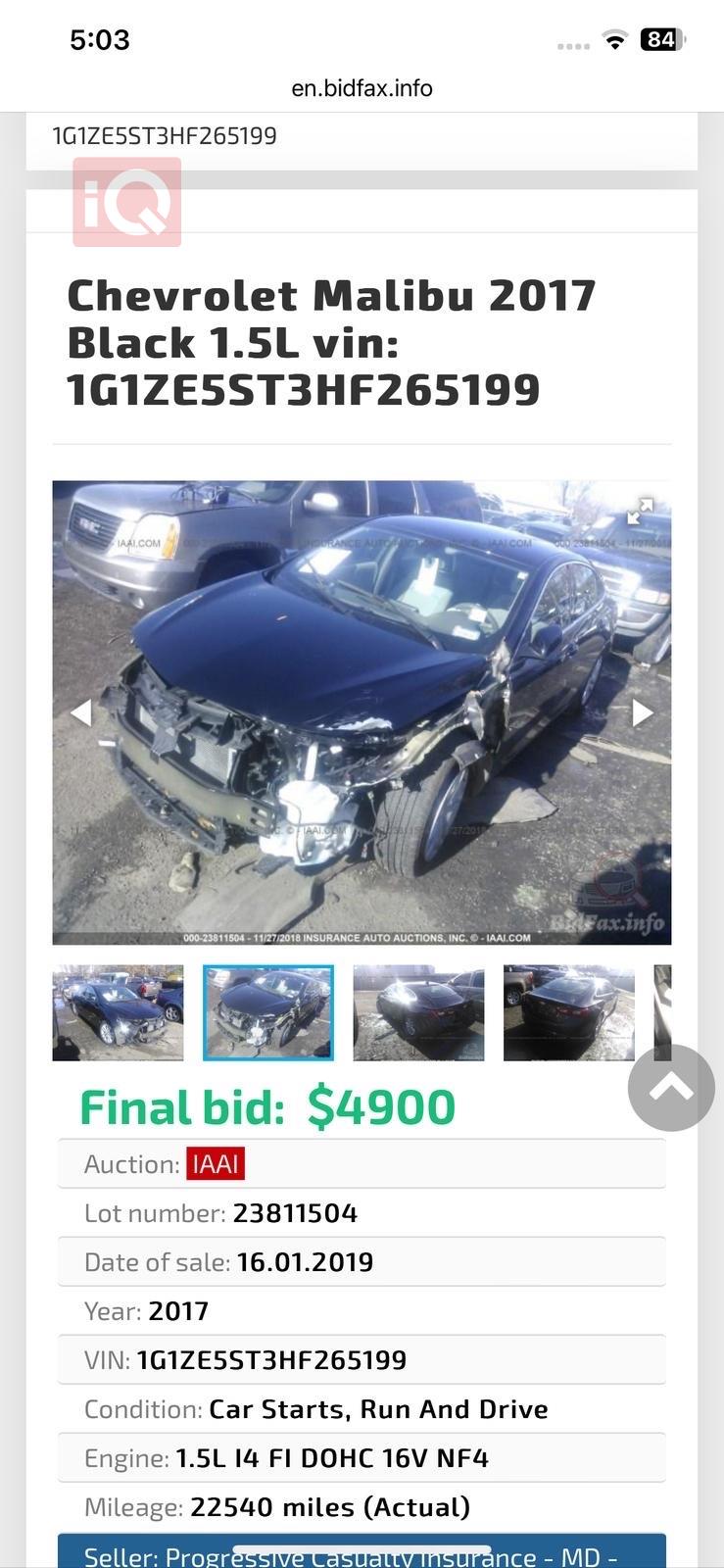724x1568 pixels.
Task: Select the highlighted second damaged-front thumbnail
Action: (x=267, y=1013)
